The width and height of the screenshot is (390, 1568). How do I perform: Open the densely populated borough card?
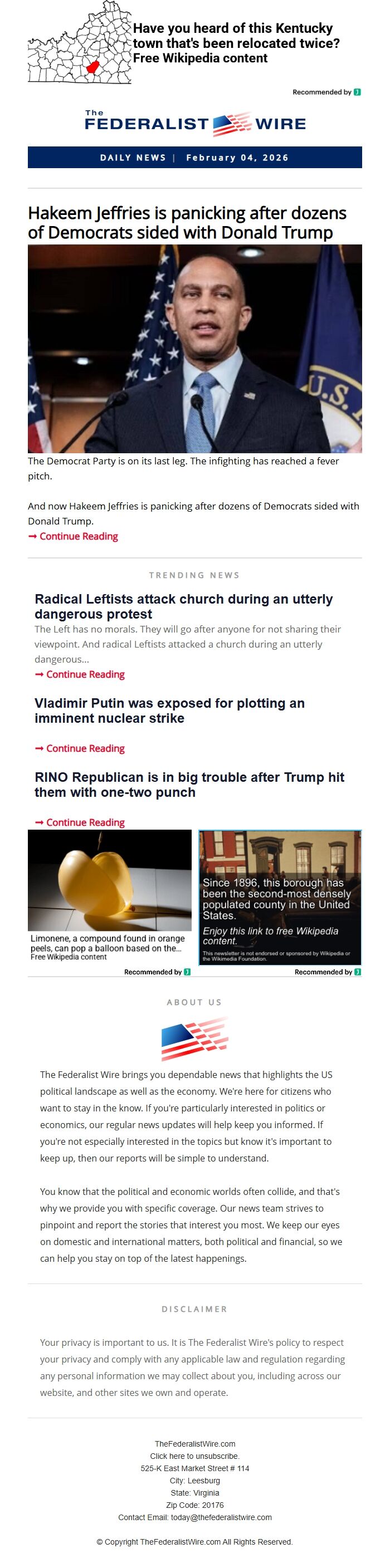280,896
